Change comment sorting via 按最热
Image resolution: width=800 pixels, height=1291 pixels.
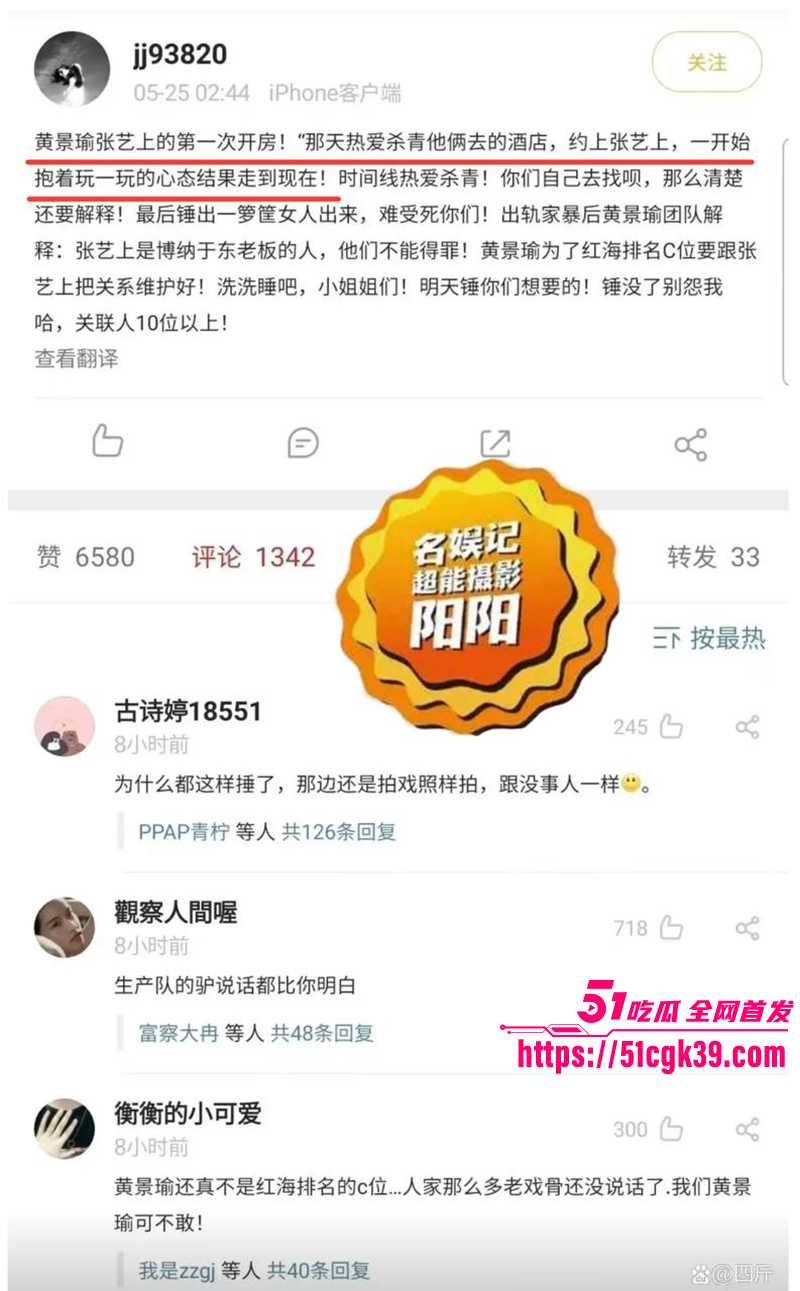tap(710, 638)
